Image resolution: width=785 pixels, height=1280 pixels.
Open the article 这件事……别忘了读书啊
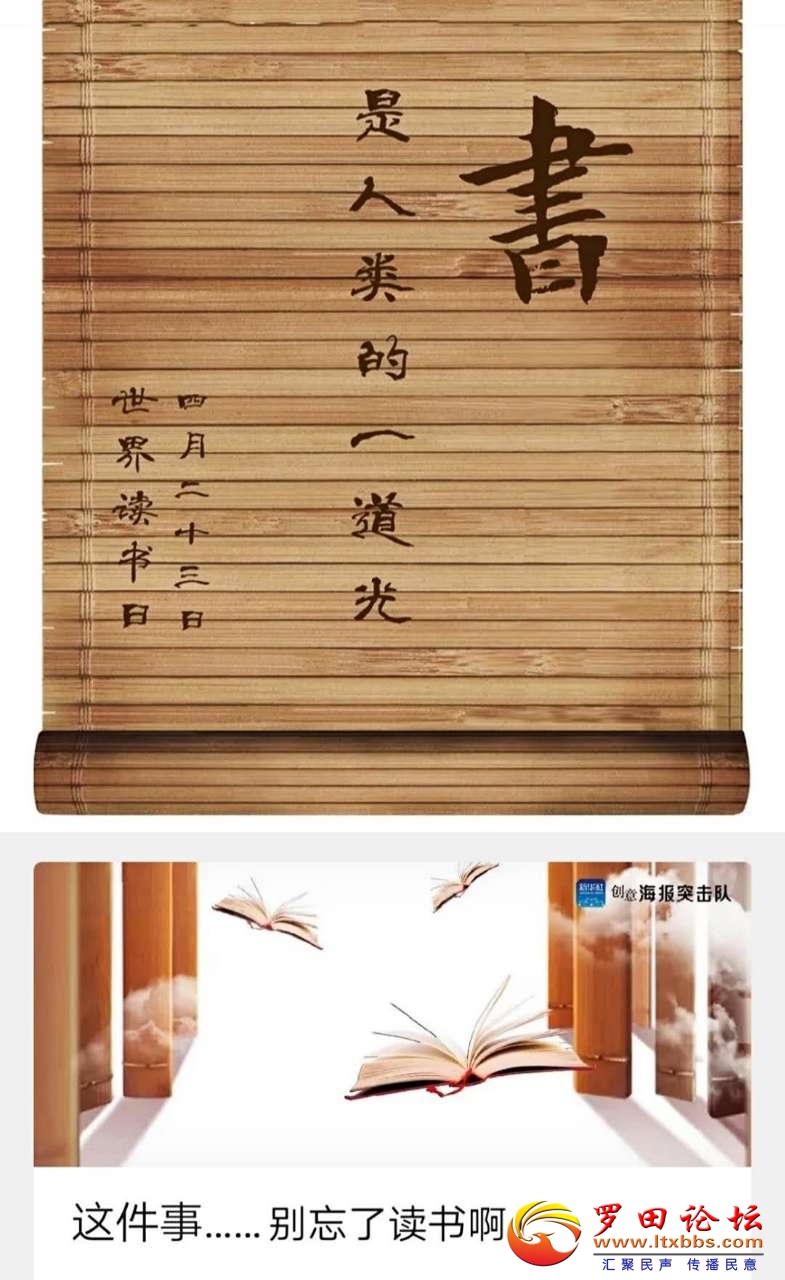[x=290, y=1222]
